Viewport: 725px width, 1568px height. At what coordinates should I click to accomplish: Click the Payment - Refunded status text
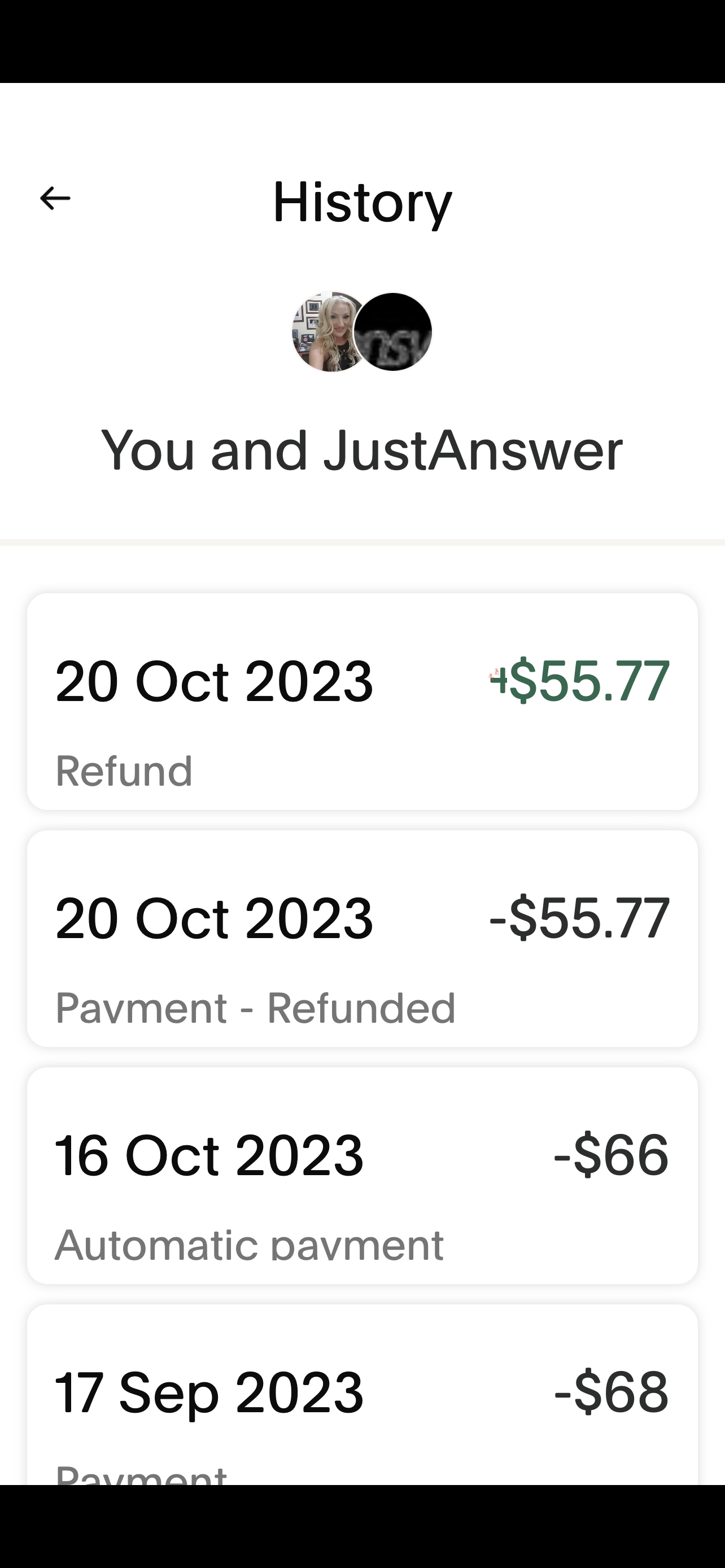pos(255,1006)
